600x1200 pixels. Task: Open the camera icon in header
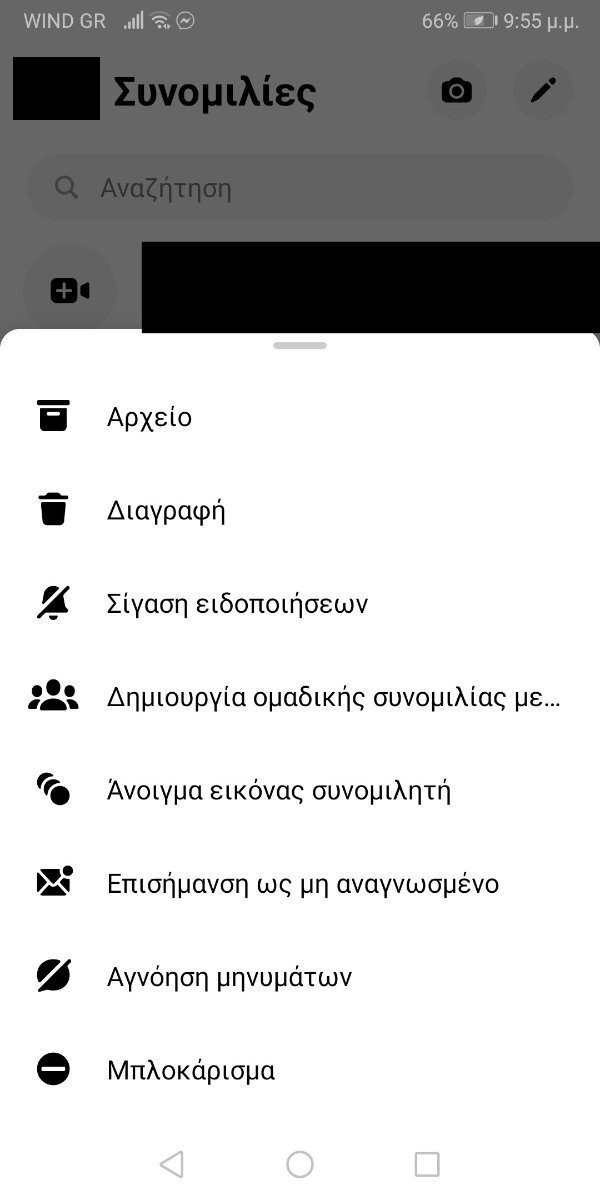[x=457, y=91]
